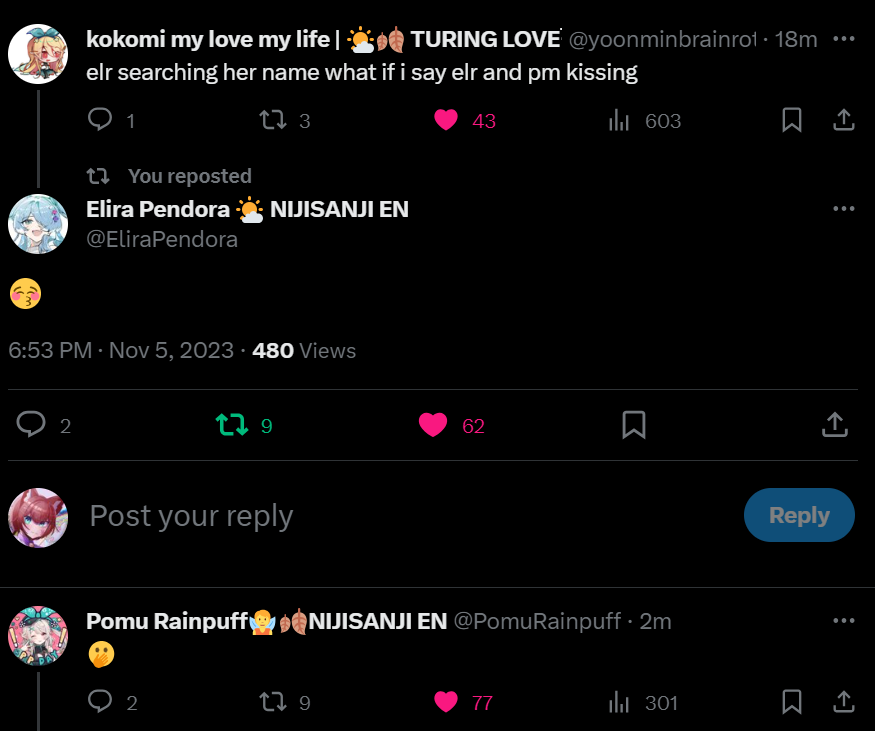Viewport: 875px width, 731px height.
Task: Open Elira Pendora's profile avatar
Action: point(38,224)
